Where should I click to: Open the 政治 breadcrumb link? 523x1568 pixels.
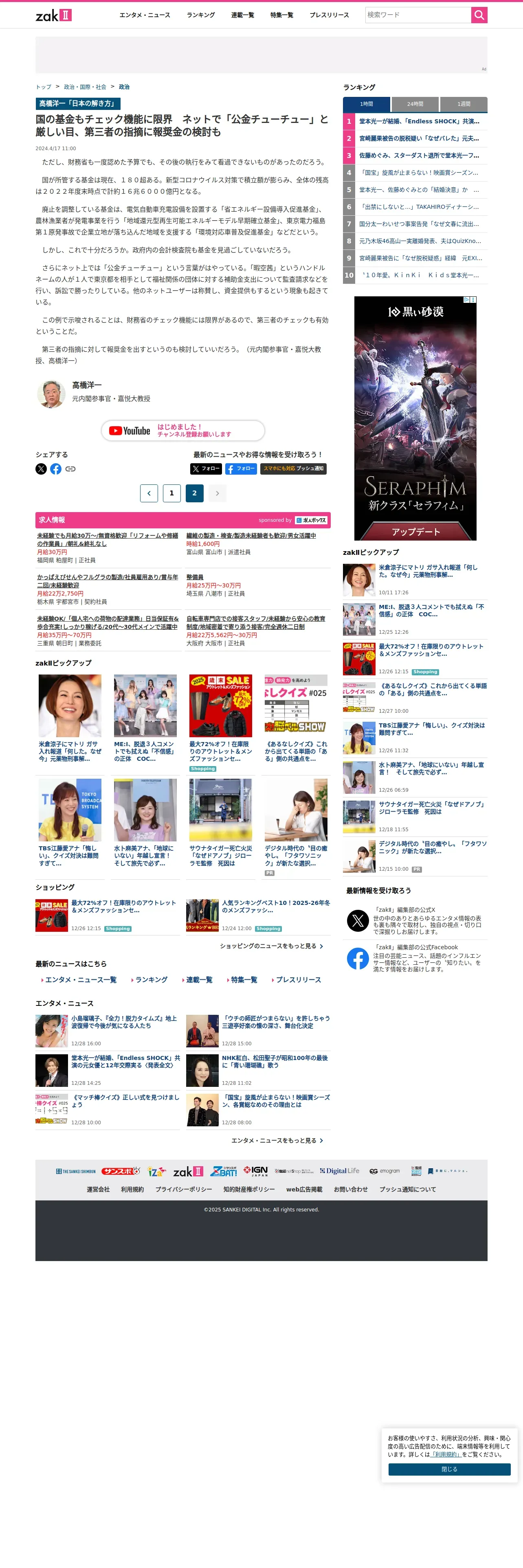click(x=124, y=87)
